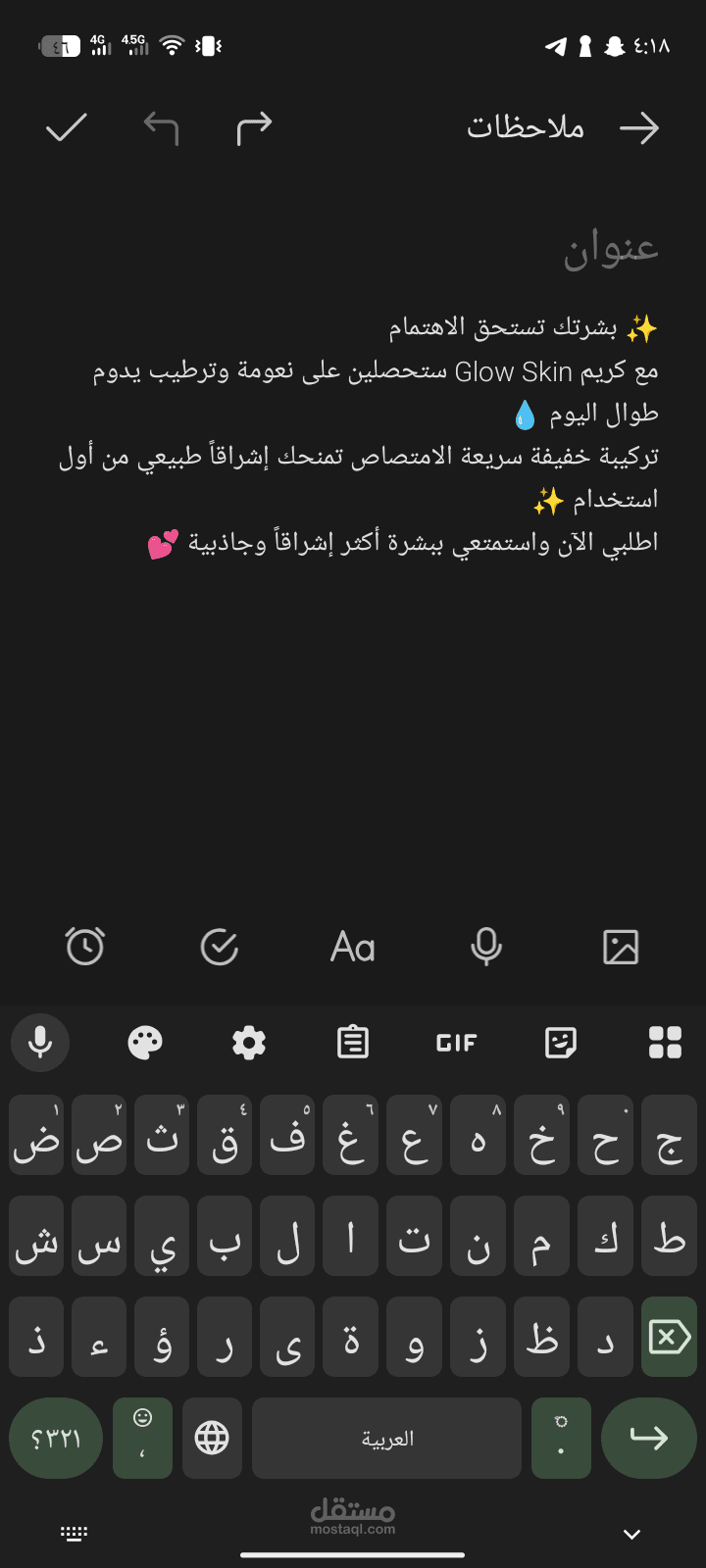Image resolution: width=706 pixels, height=1568 pixels.
Task: Open the GIF picker on the keyboard
Action: coord(456,1042)
